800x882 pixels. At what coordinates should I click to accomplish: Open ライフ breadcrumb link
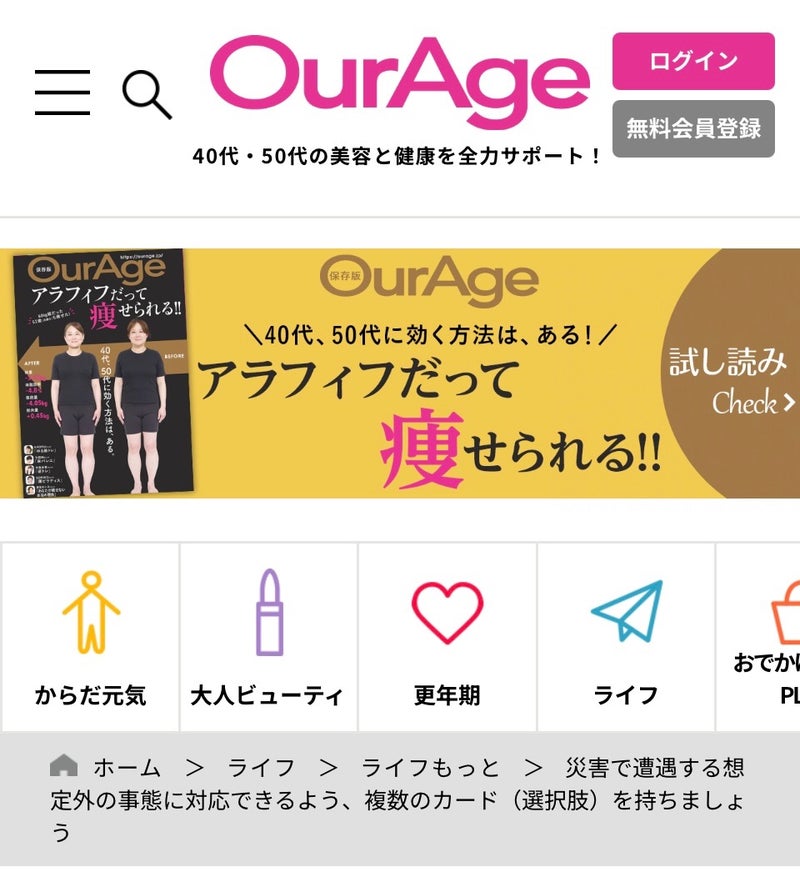coord(260,768)
